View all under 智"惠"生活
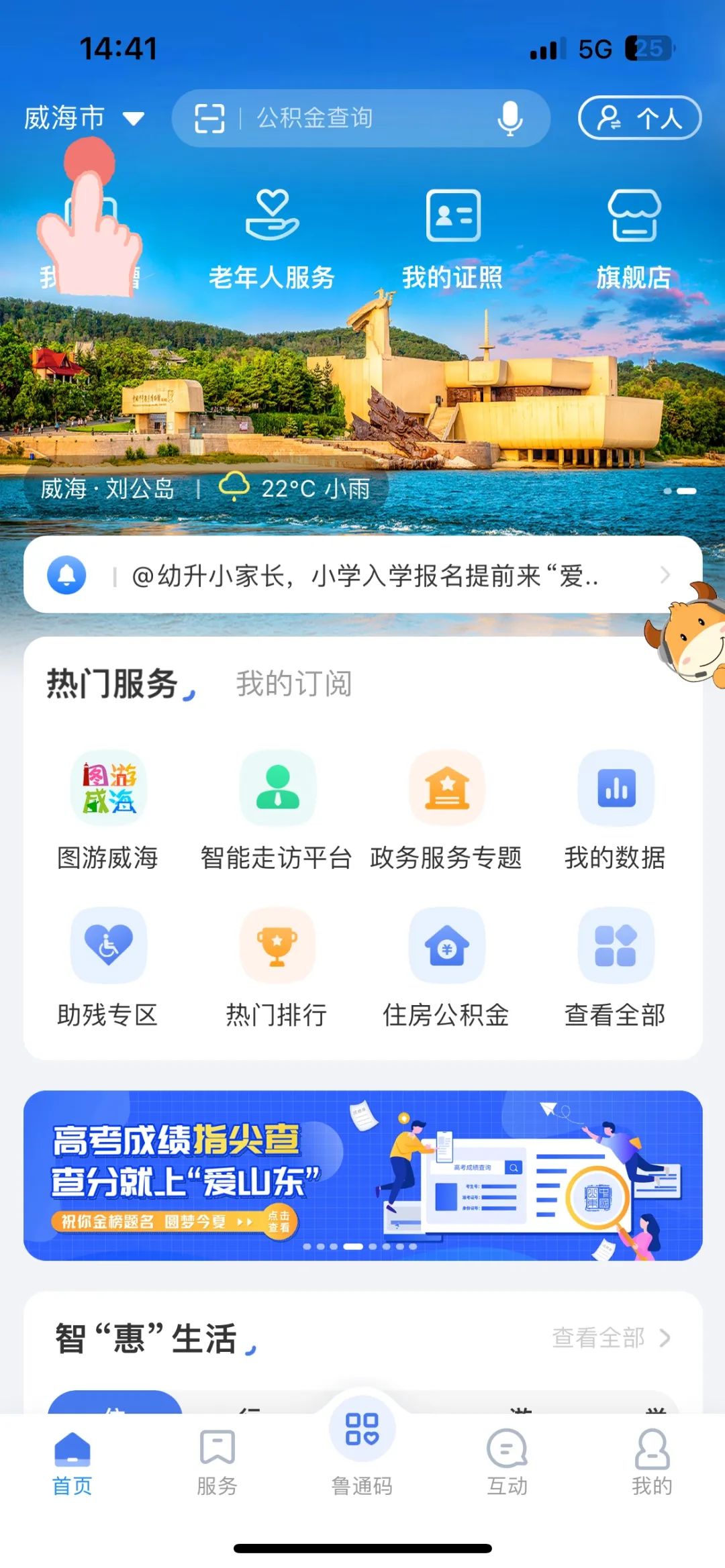This screenshot has width=725, height=1568. click(611, 1338)
